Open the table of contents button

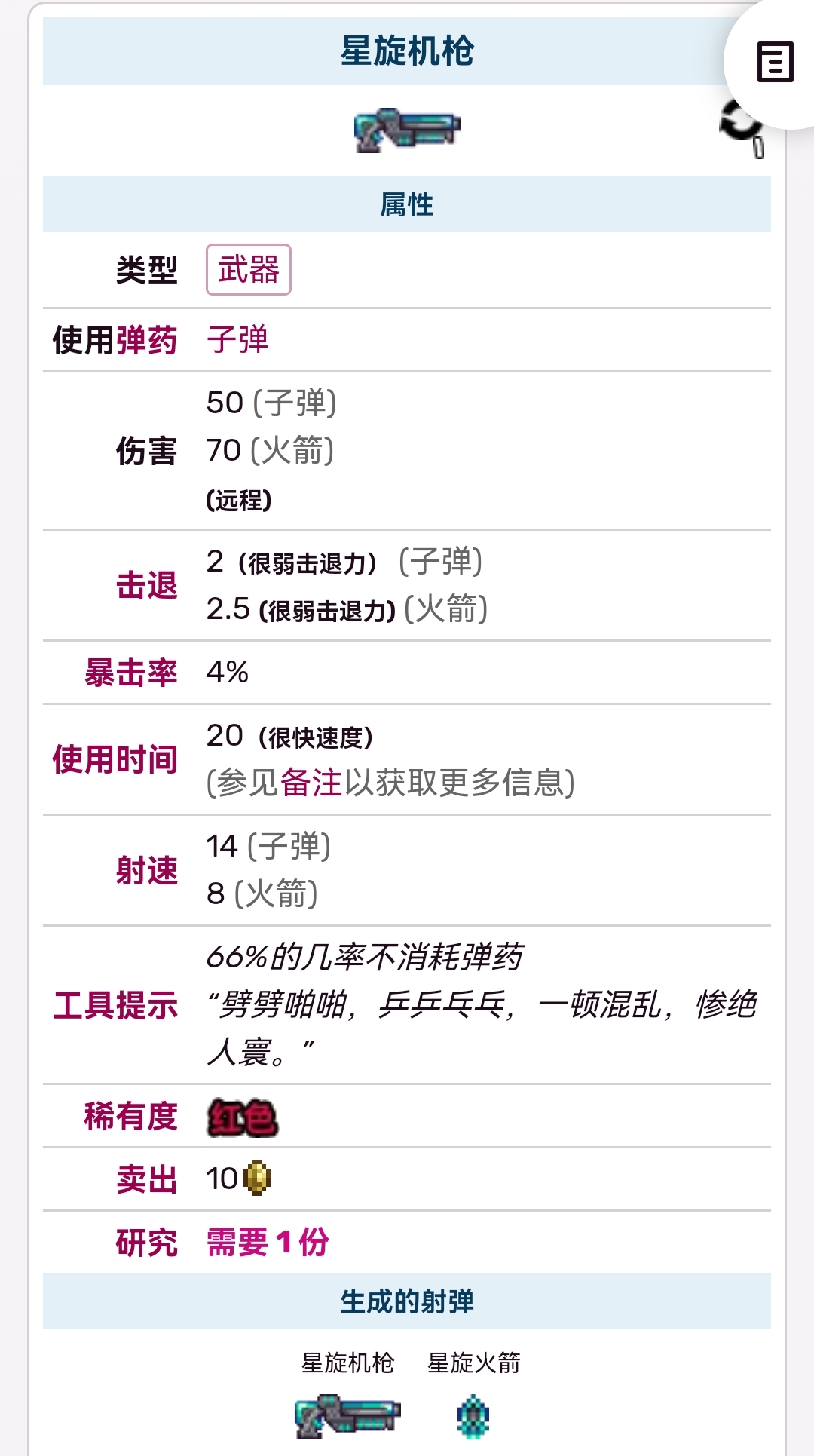[775, 62]
